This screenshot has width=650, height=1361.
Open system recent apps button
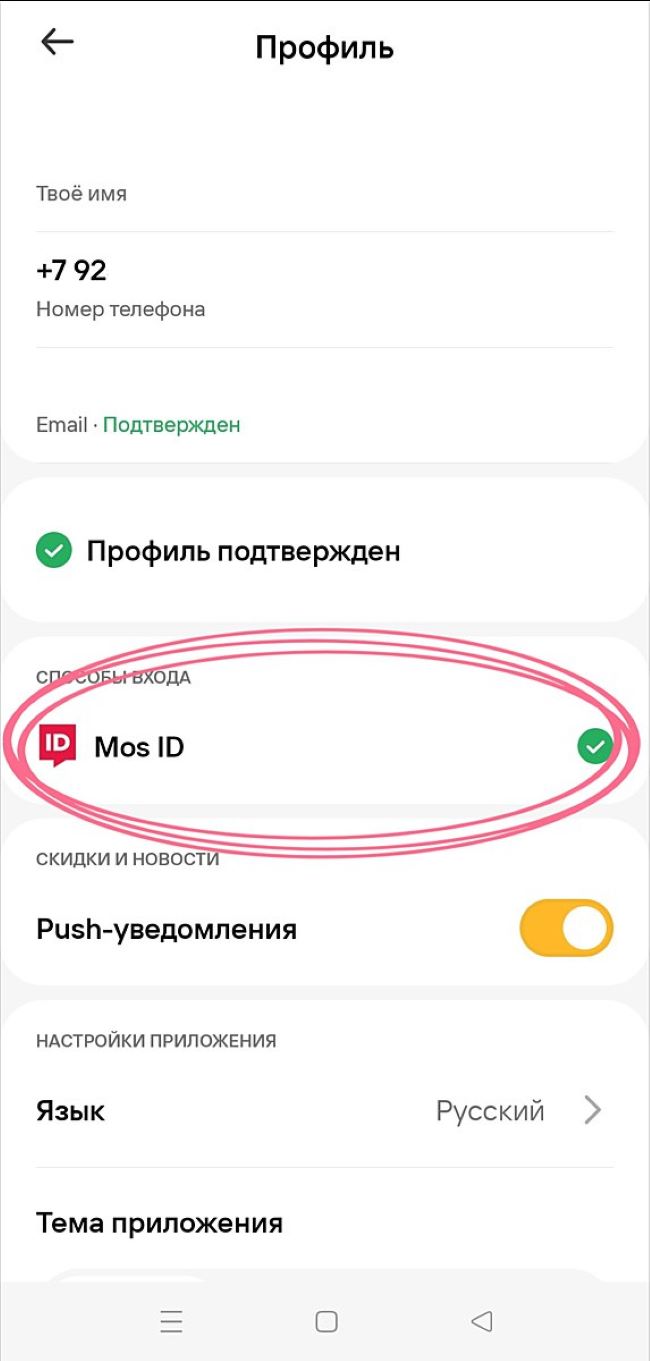click(x=171, y=1321)
